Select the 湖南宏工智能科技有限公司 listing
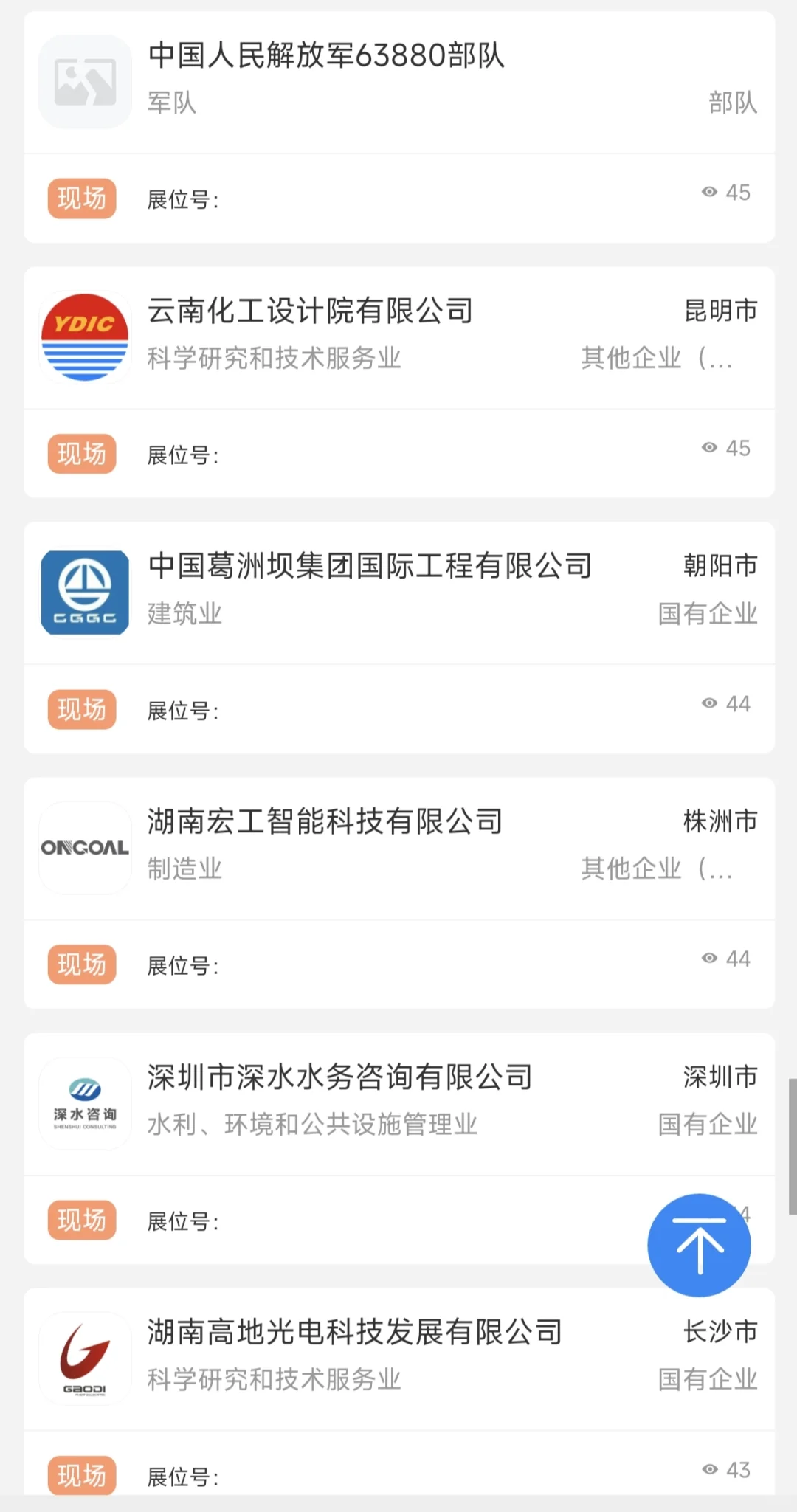Viewport: 797px width, 1512px height. click(325, 822)
